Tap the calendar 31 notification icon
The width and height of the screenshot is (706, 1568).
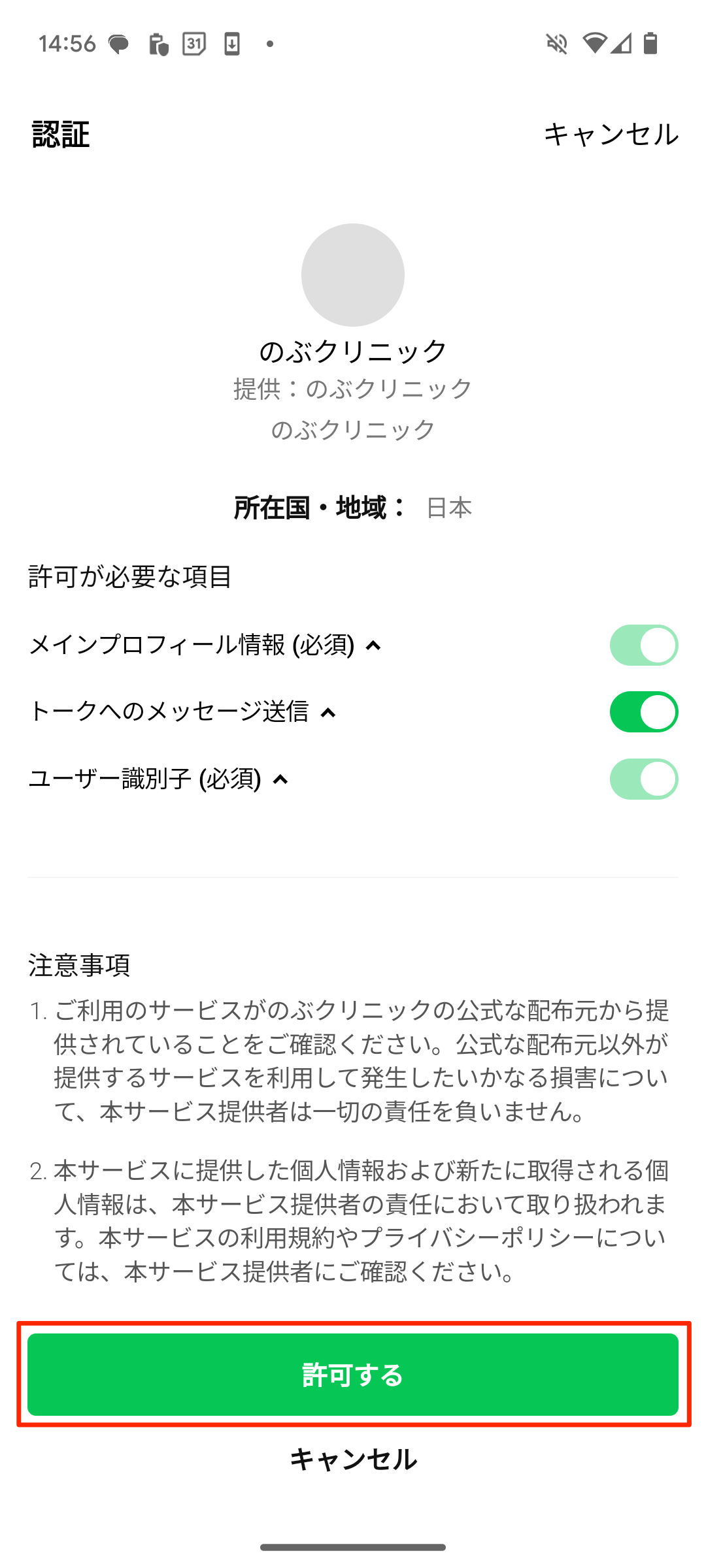point(193,44)
